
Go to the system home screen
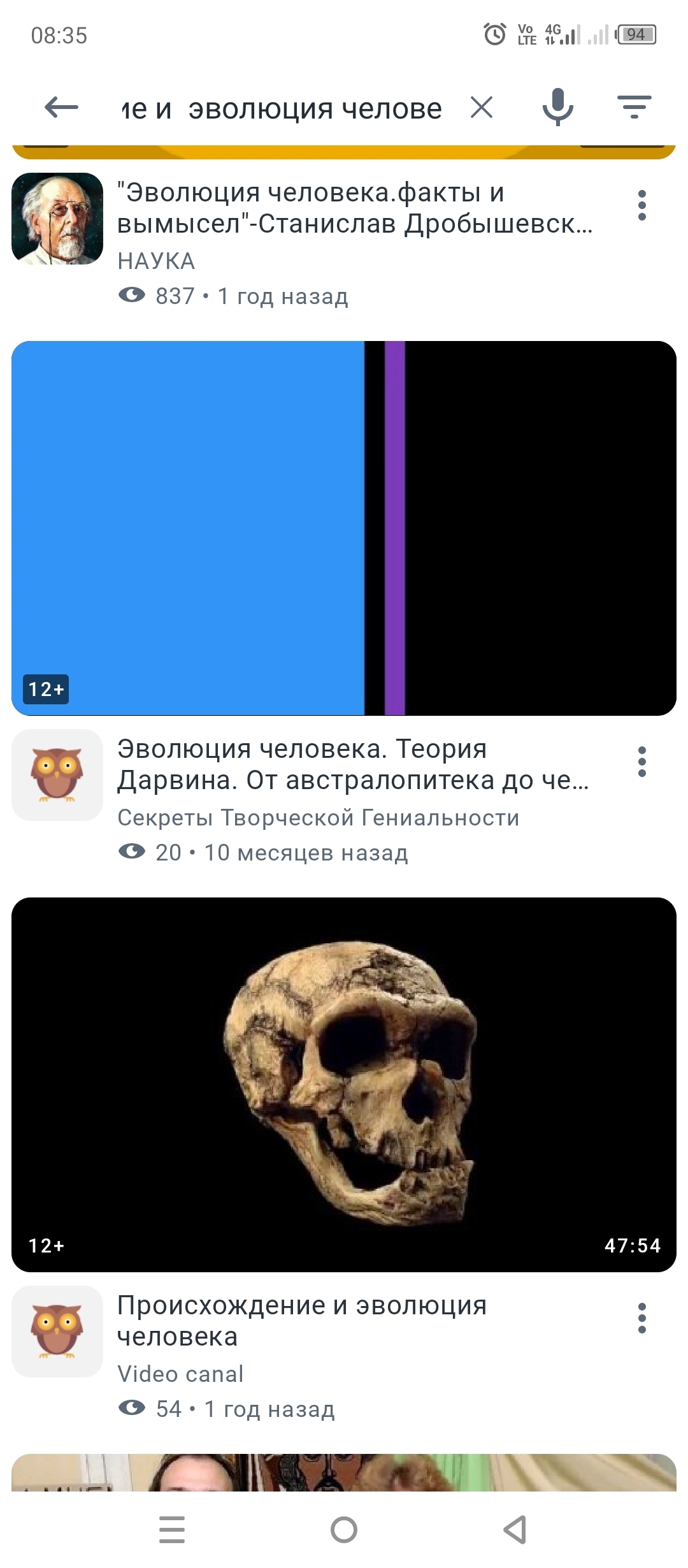(x=344, y=1530)
